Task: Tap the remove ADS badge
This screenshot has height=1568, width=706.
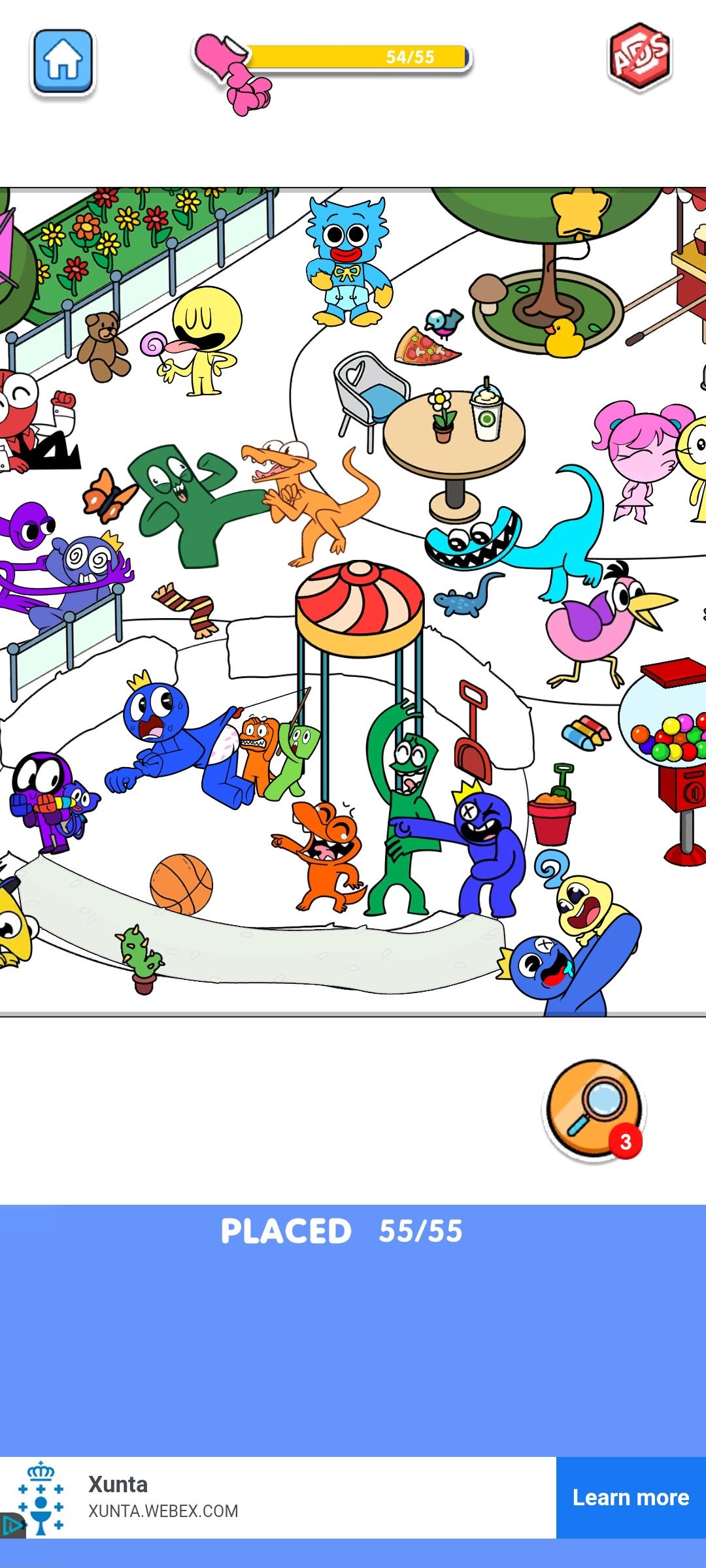Action: tap(639, 56)
